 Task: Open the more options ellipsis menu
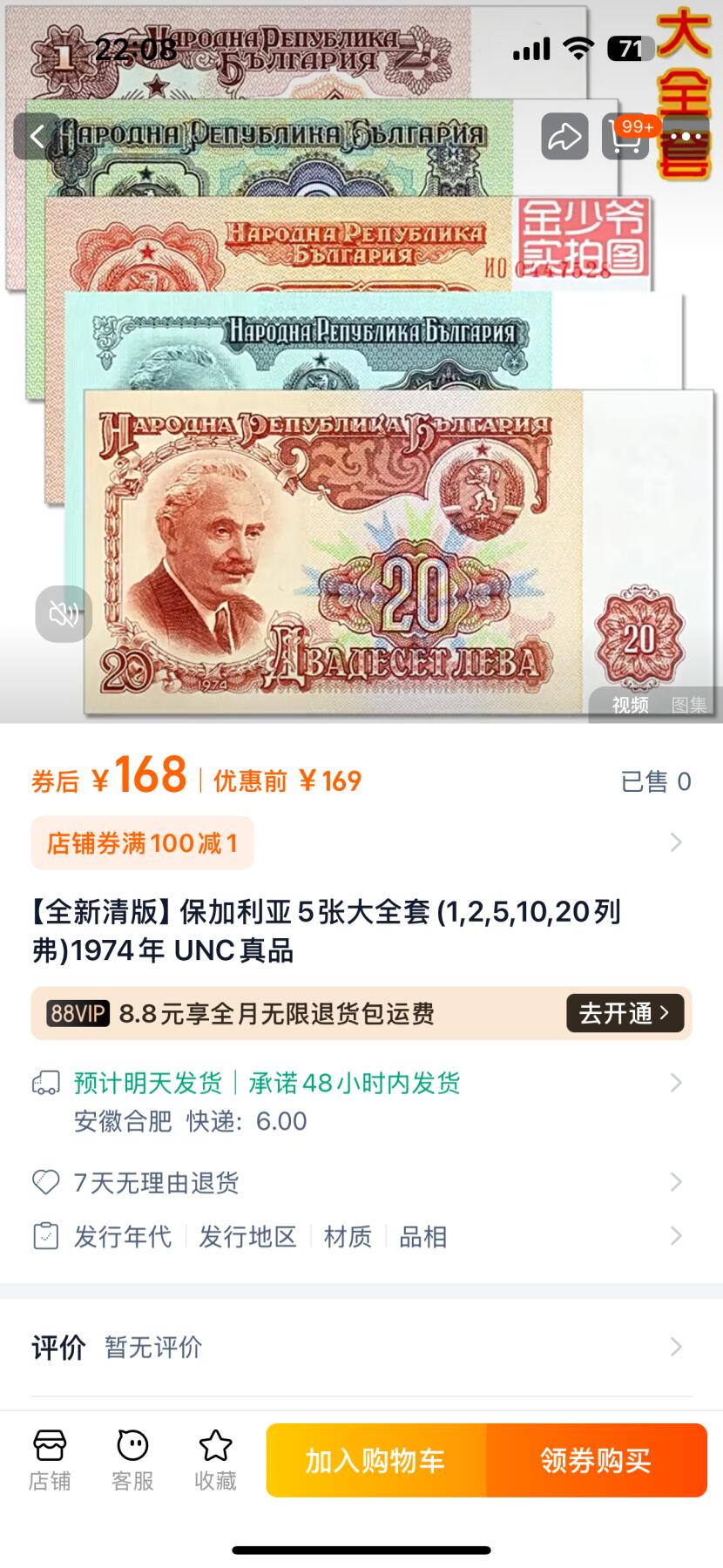click(x=686, y=136)
